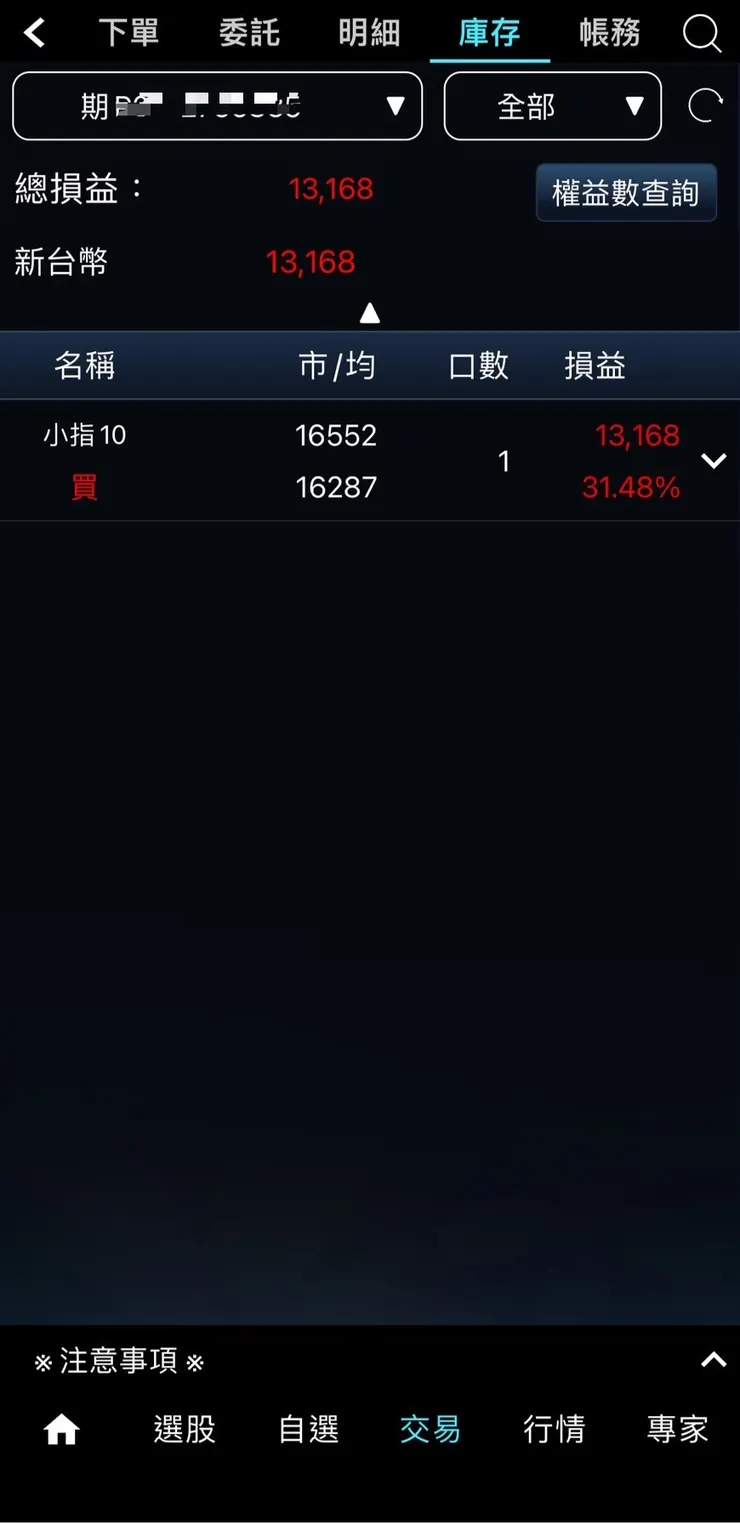740x1523 pixels.
Task: Switch to the 帳務 account tab
Action: tap(608, 32)
